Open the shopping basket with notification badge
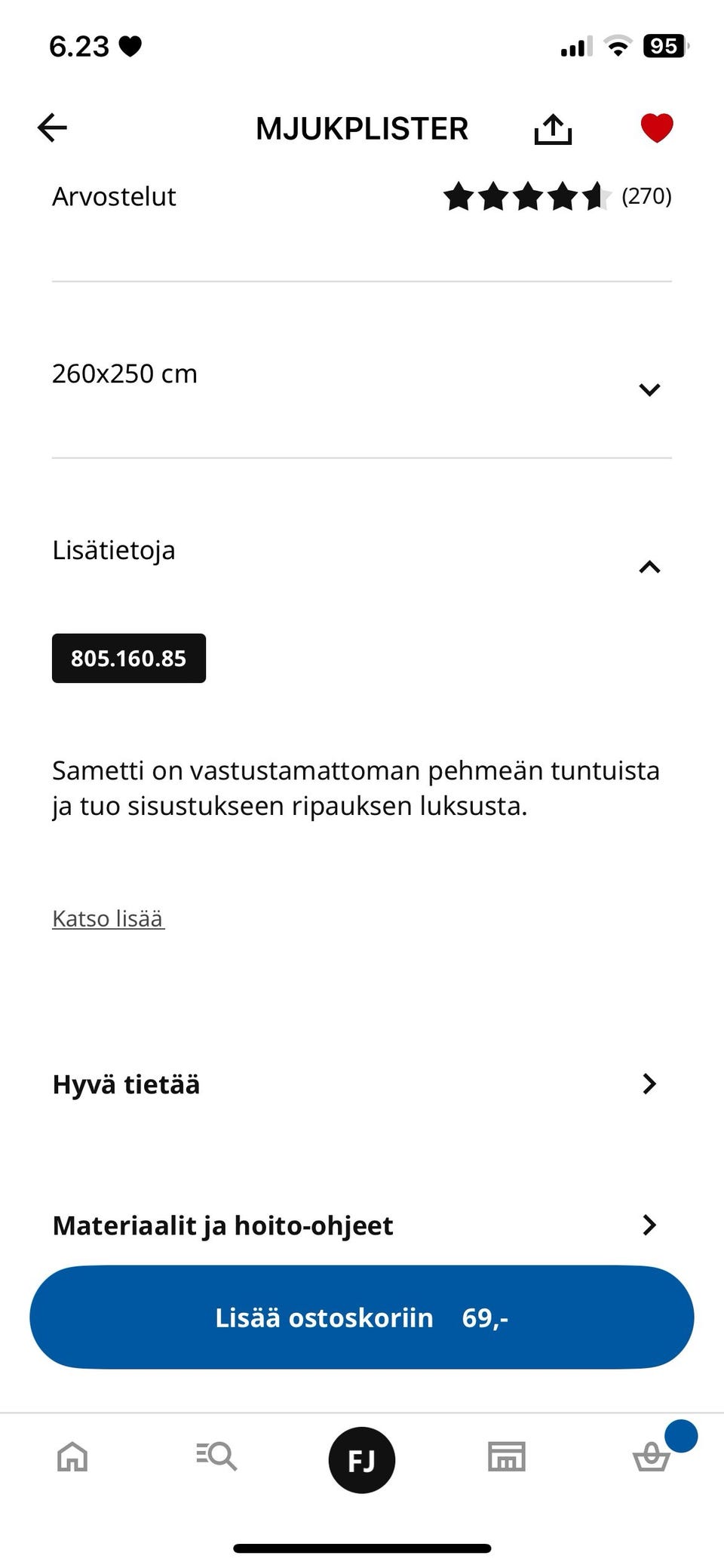Viewport: 724px width, 1568px height. (650, 1458)
